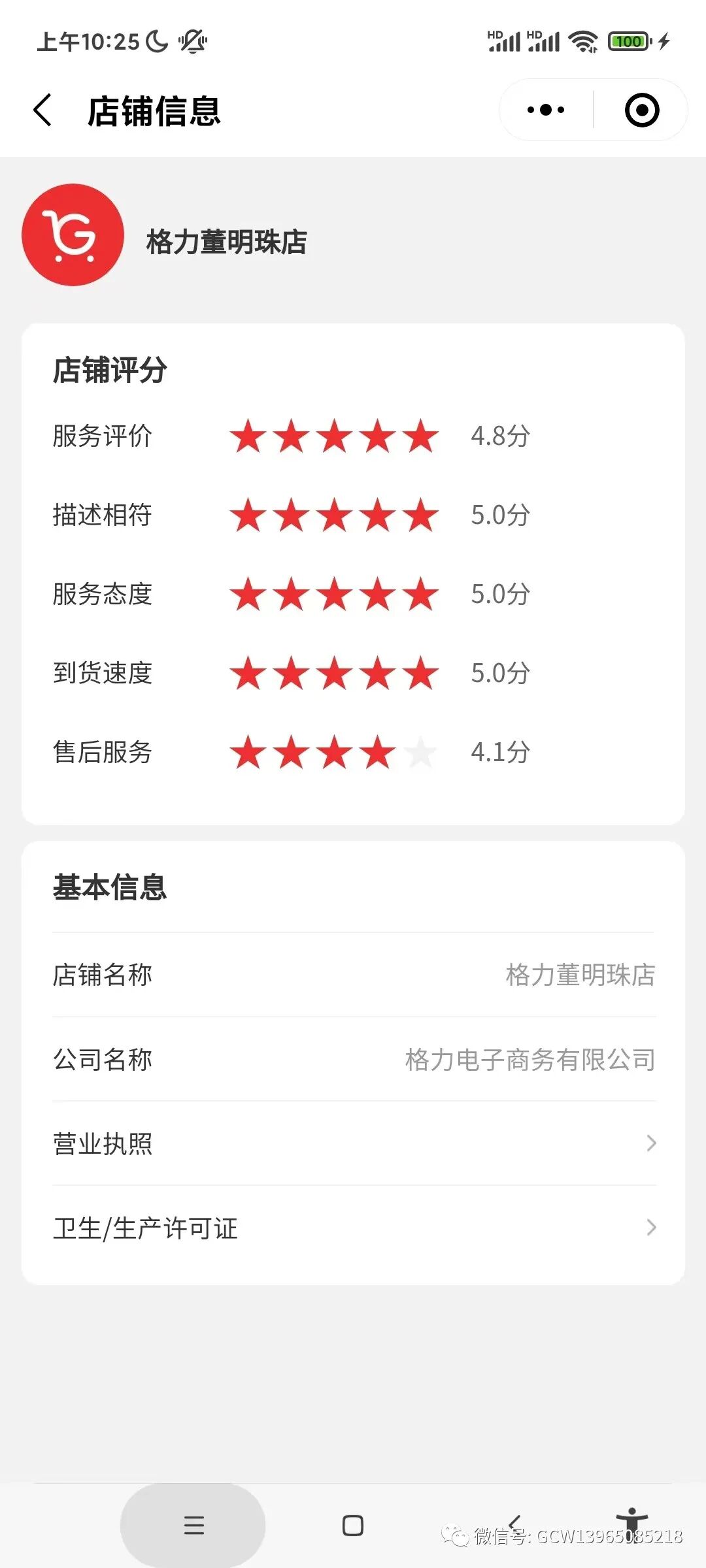Open recent apps from the navigation bar
The height and width of the screenshot is (1568, 706).
click(193, 1526)
